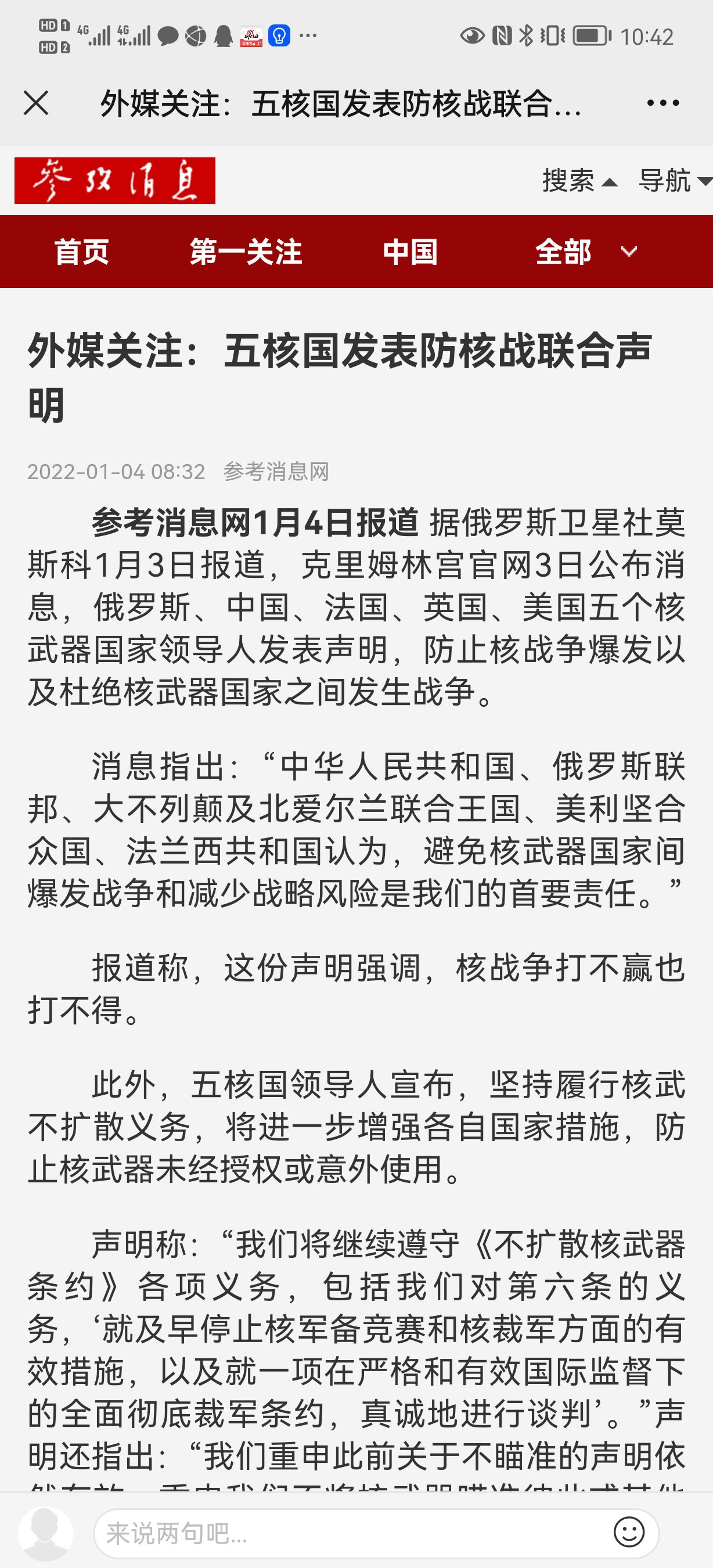
Task: Open the 参考消息 logo homepage
Action: click(115, 181)
